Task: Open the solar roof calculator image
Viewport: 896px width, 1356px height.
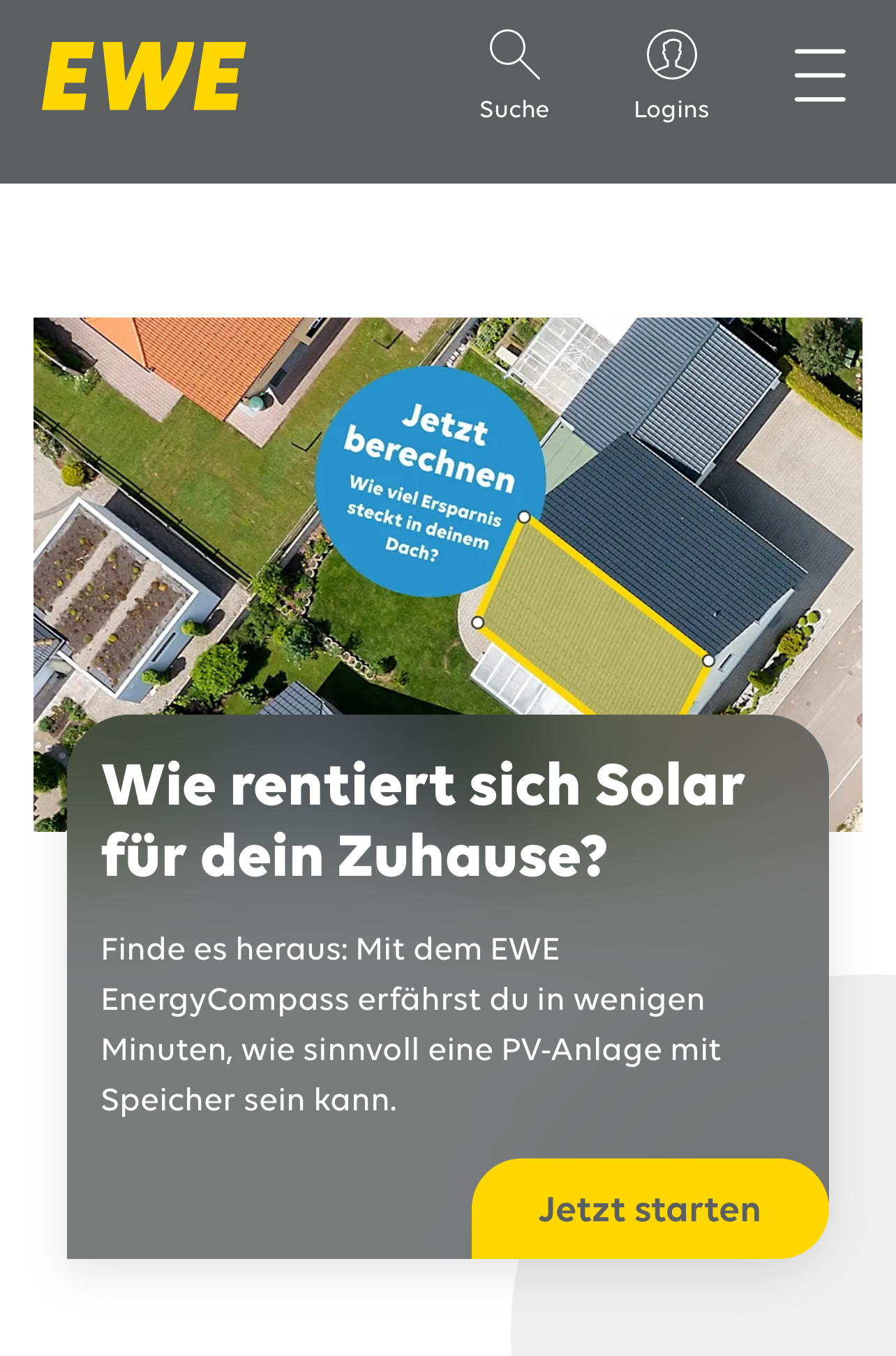Action: point(447,515)
